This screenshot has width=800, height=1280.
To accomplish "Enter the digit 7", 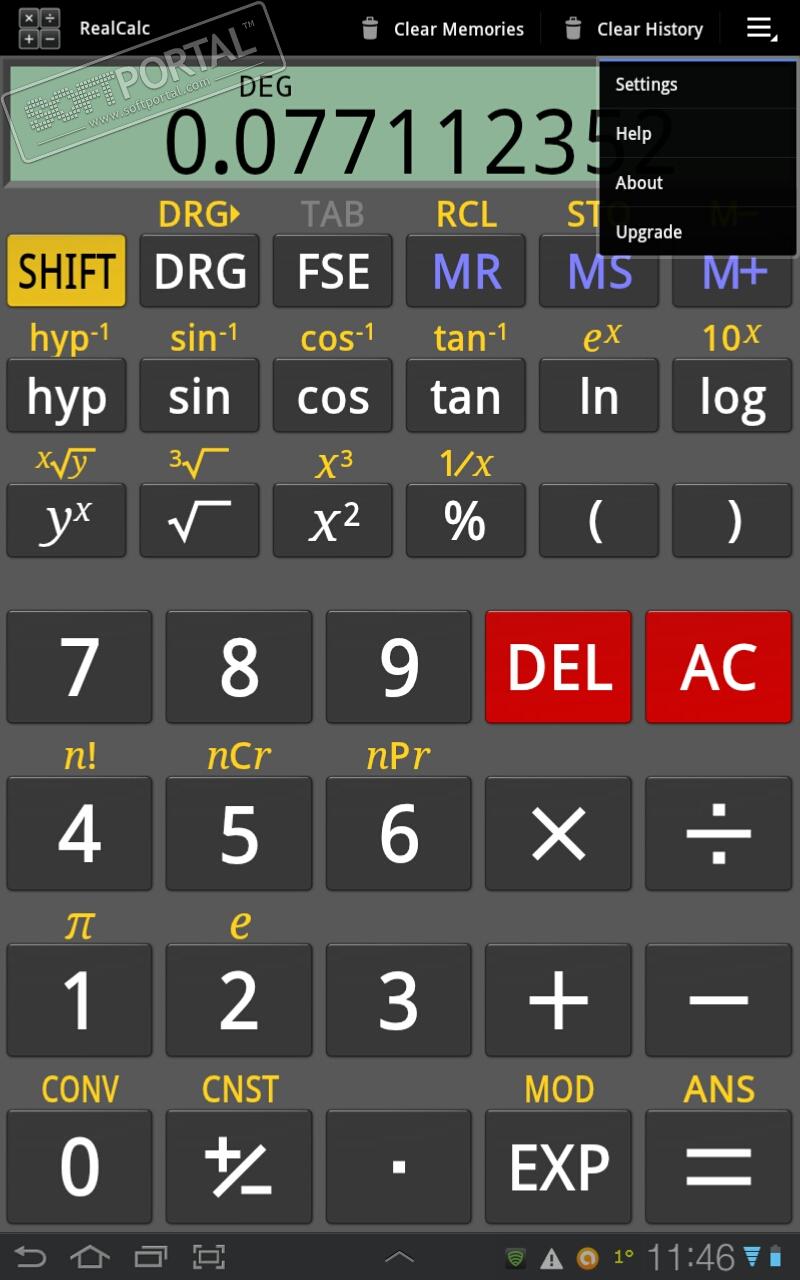I will 79,667.
